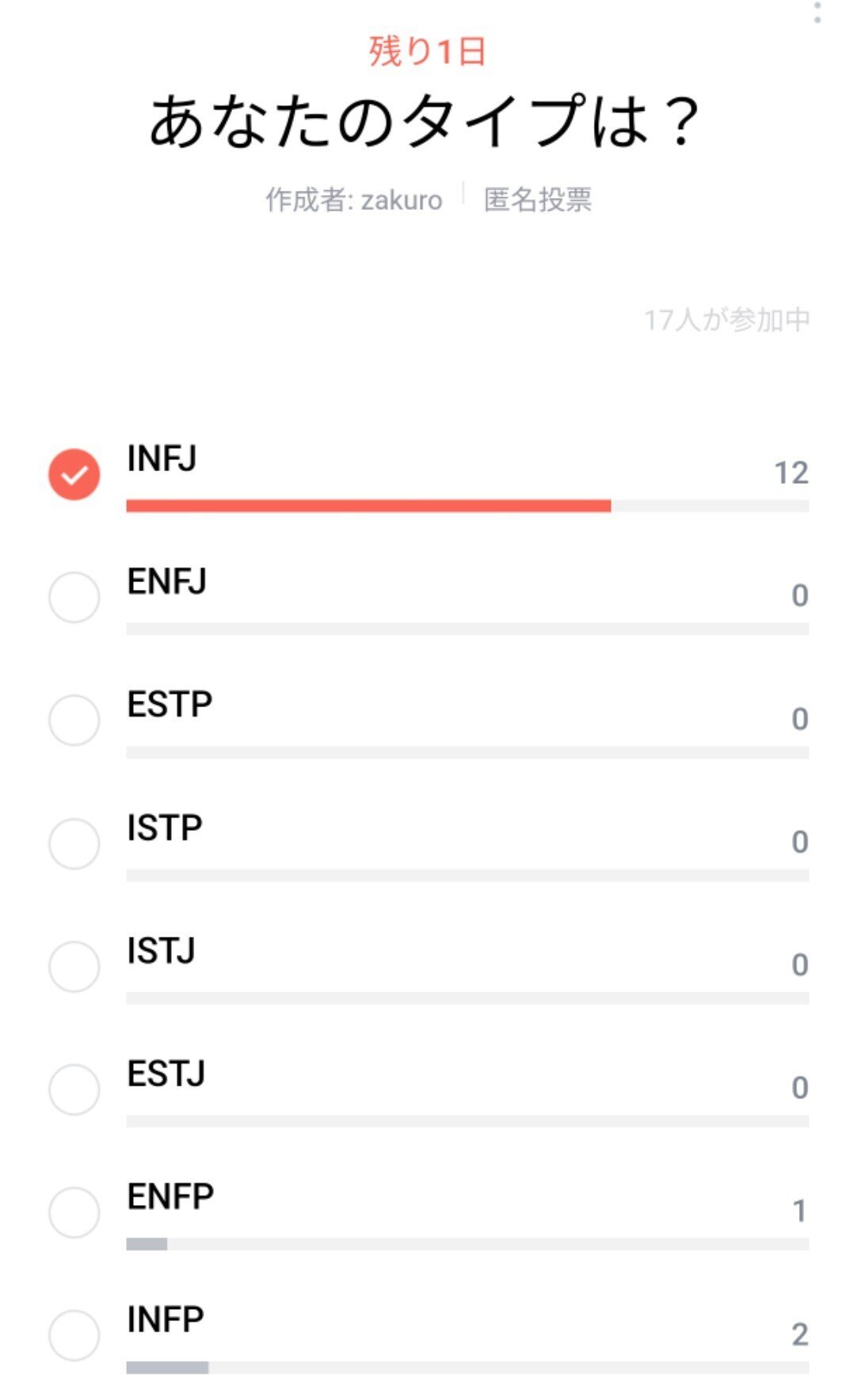The image size is (857, 1400).
Task: Select the ENFJ radio button
Action: [x=74, y=595]
